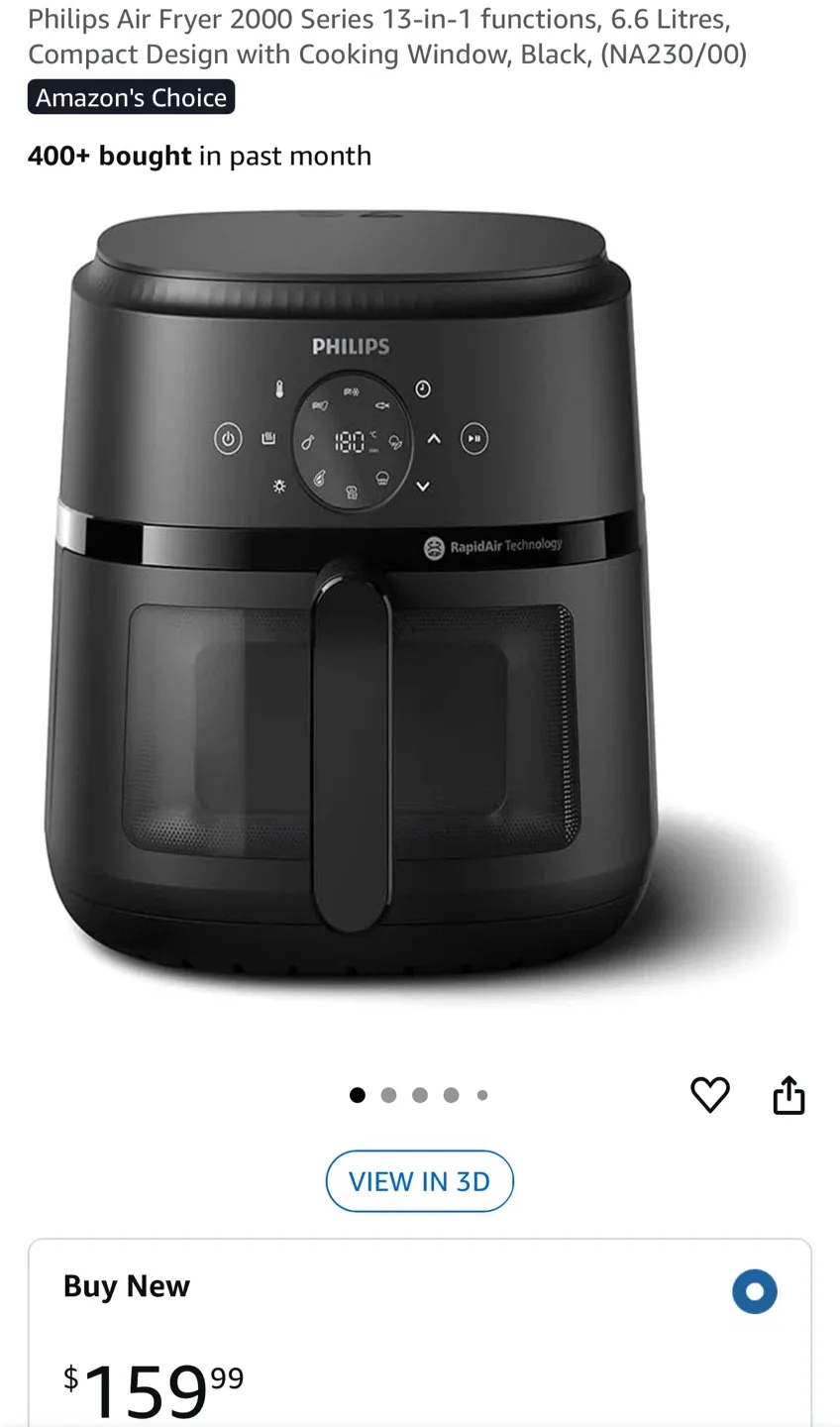Screen dimensions: 840x1427
Task: Share this product listing
Action: coord(788,1095)
